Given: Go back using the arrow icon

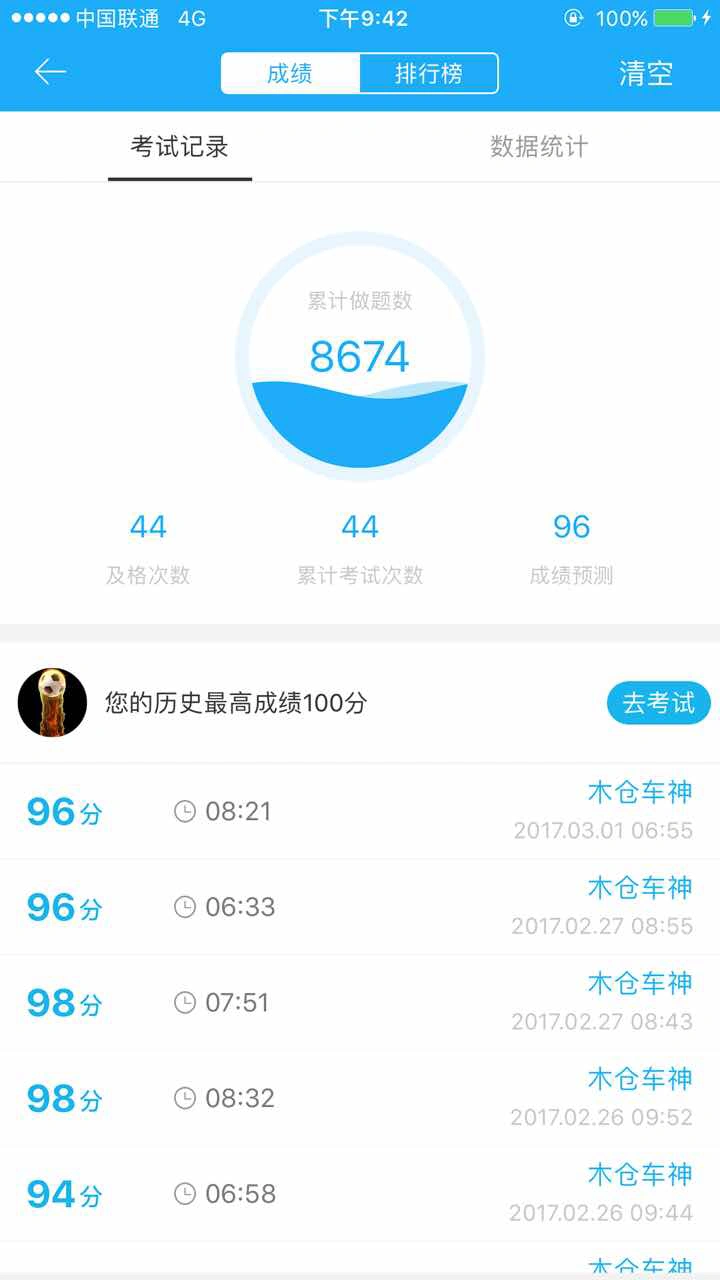Looking at the screenshot, I should (x=50, y=72).
